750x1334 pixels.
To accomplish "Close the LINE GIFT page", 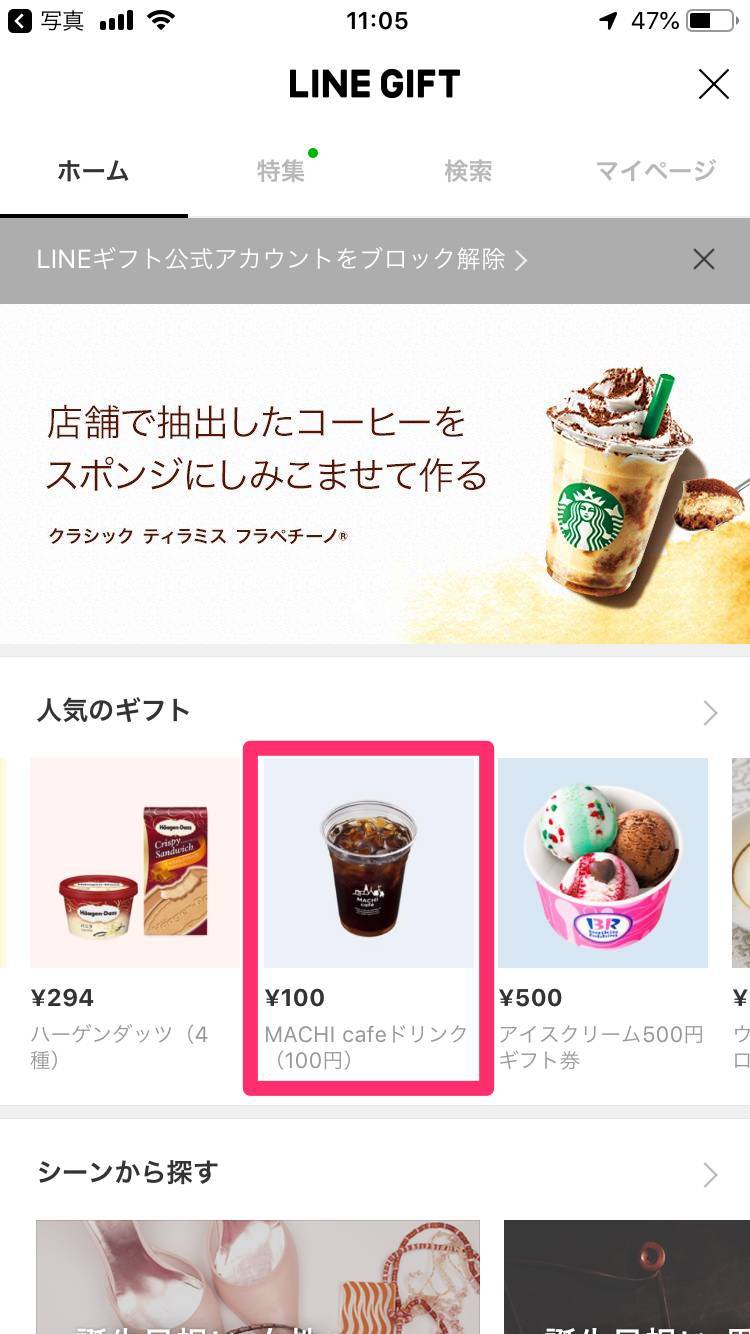I will click(713, 85).
